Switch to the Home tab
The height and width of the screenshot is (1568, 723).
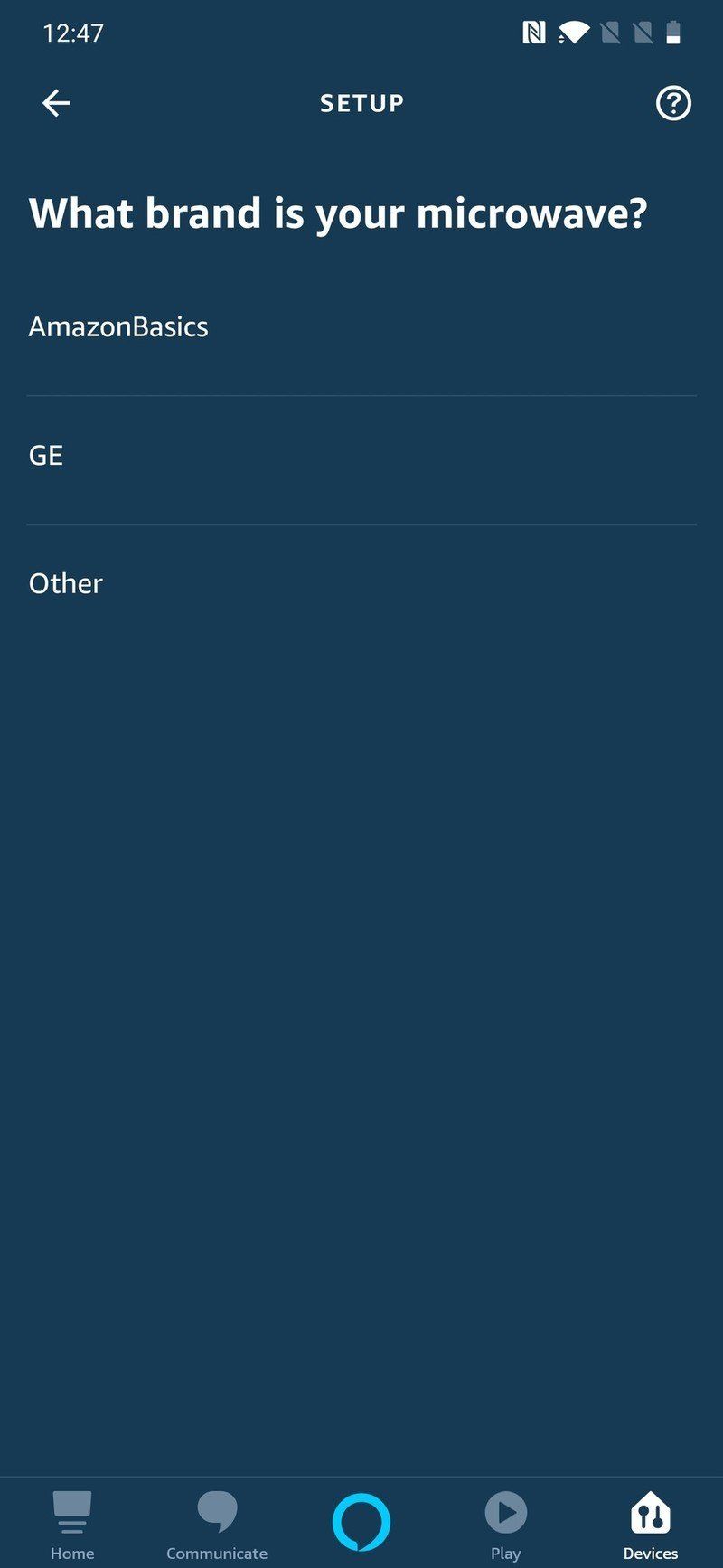(72, 1525)
